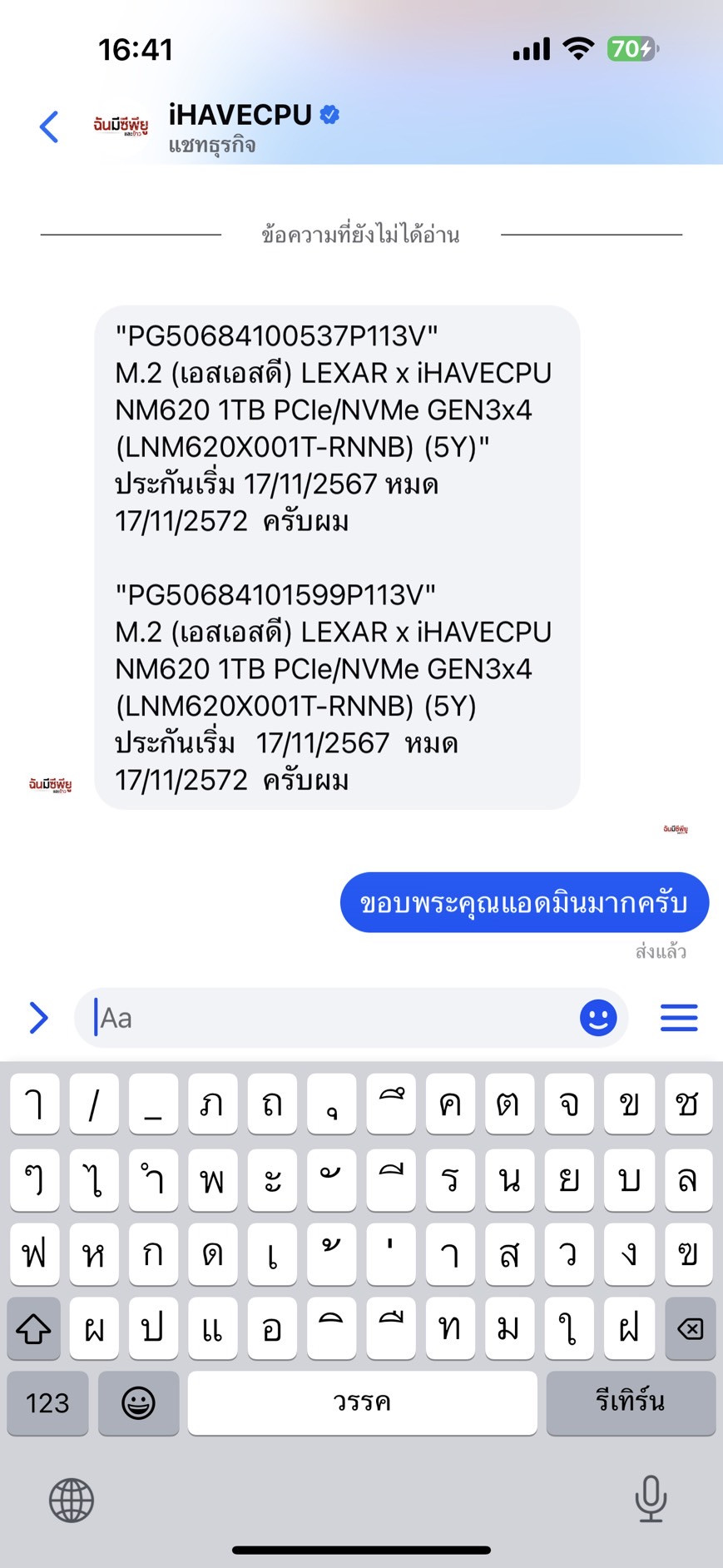
Task: Tap the รีเทิร์น return key
Action: pyautogui.click(x=631, y=1403)
